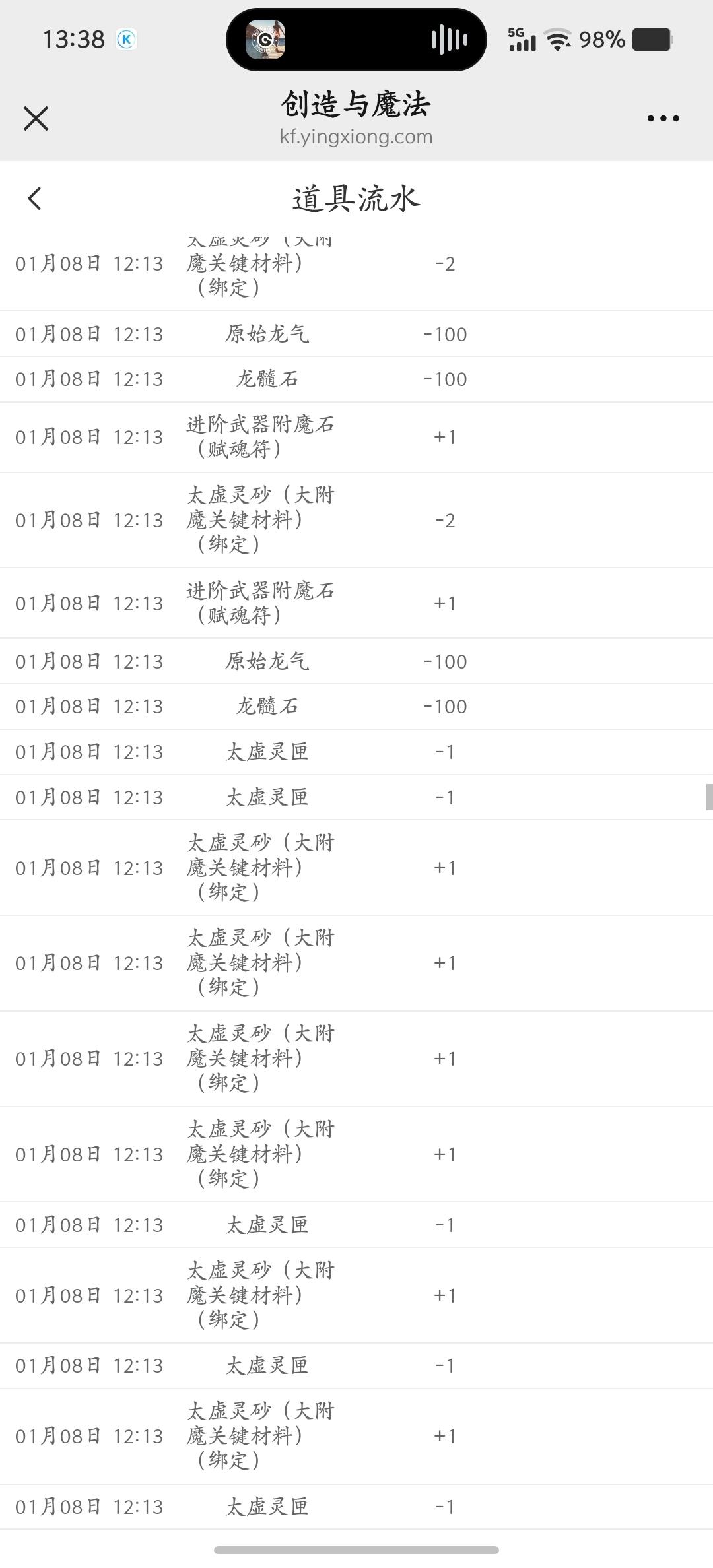Tap the back chevron above 道具流水
713x1568 pixels.
pos(34,198)
